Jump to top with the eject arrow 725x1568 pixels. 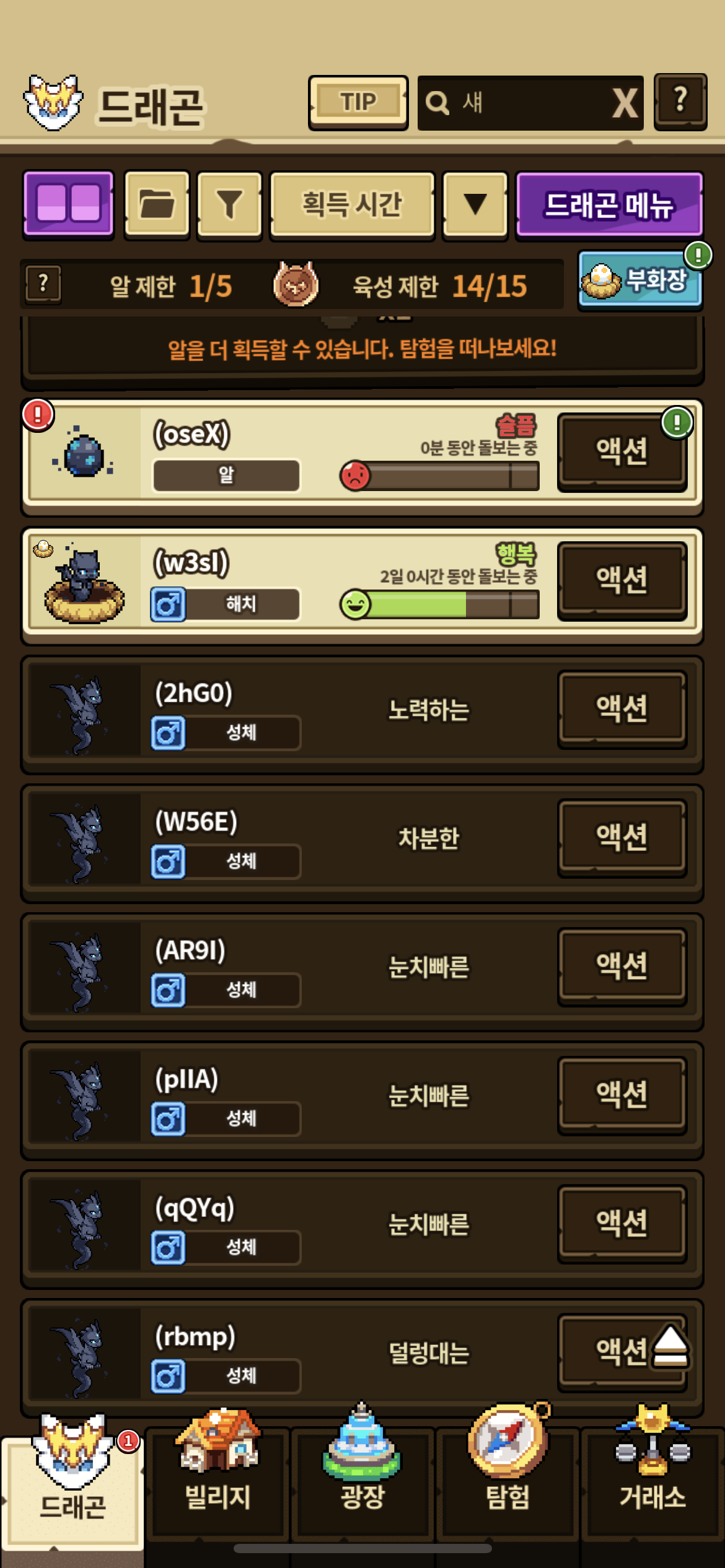coord(670,1345)
